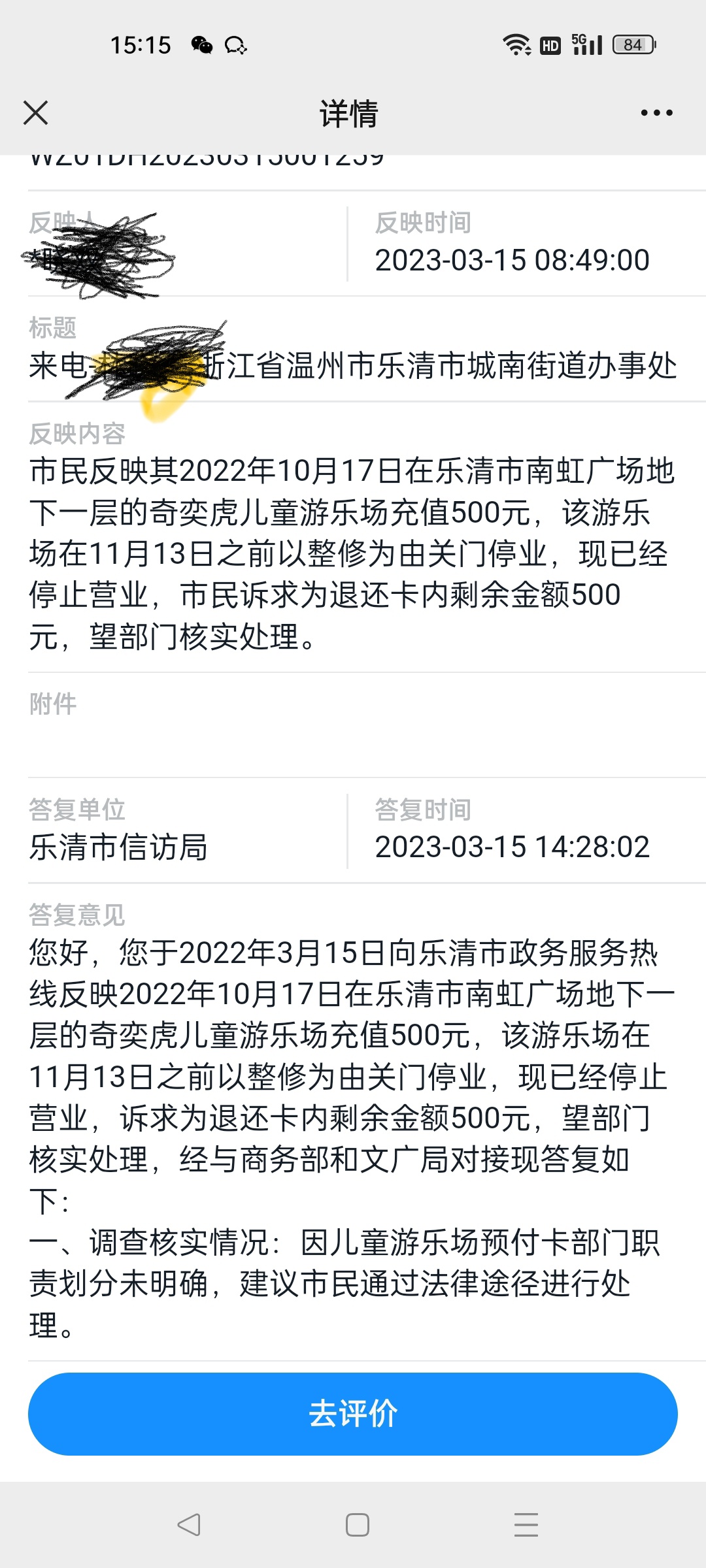Tap the 去评价 button to rate the reply

[x=352, y=1414]
